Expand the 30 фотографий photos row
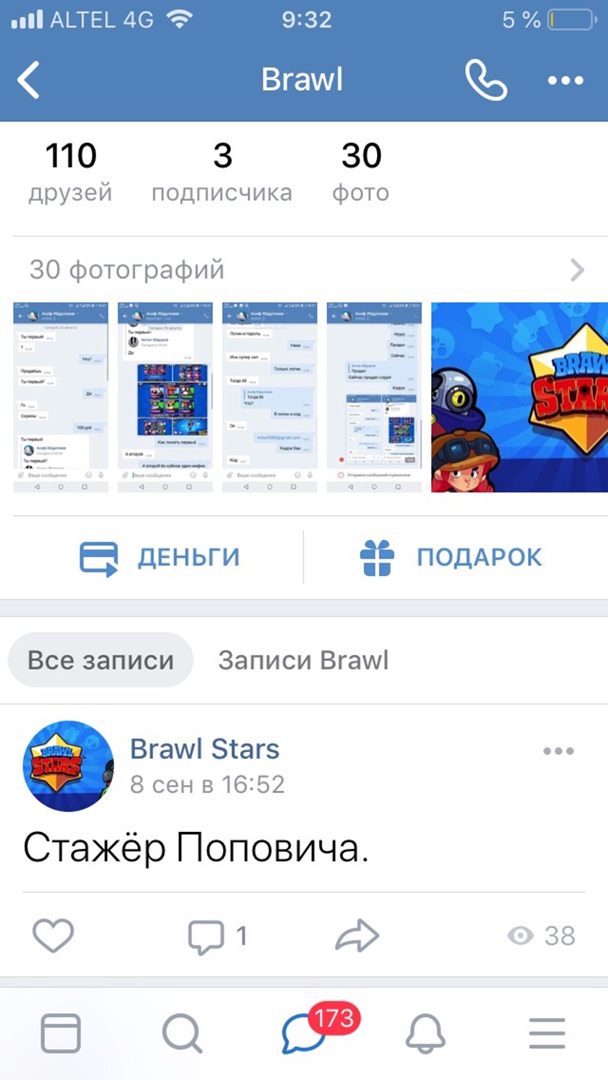Image resolution: width=608 pixels, height=1080 pixels. point(303,270)
